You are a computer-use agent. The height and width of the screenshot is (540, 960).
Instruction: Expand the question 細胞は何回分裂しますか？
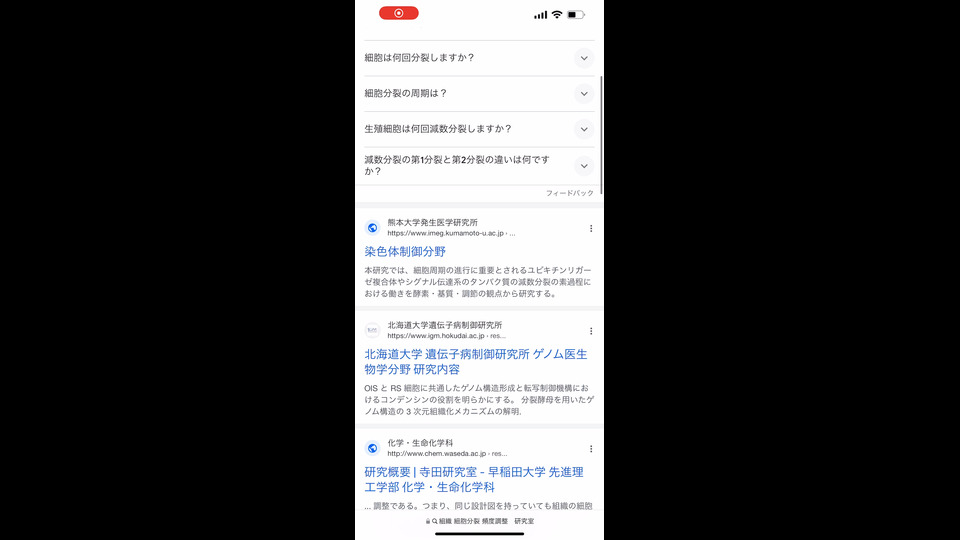coord(584,58)
